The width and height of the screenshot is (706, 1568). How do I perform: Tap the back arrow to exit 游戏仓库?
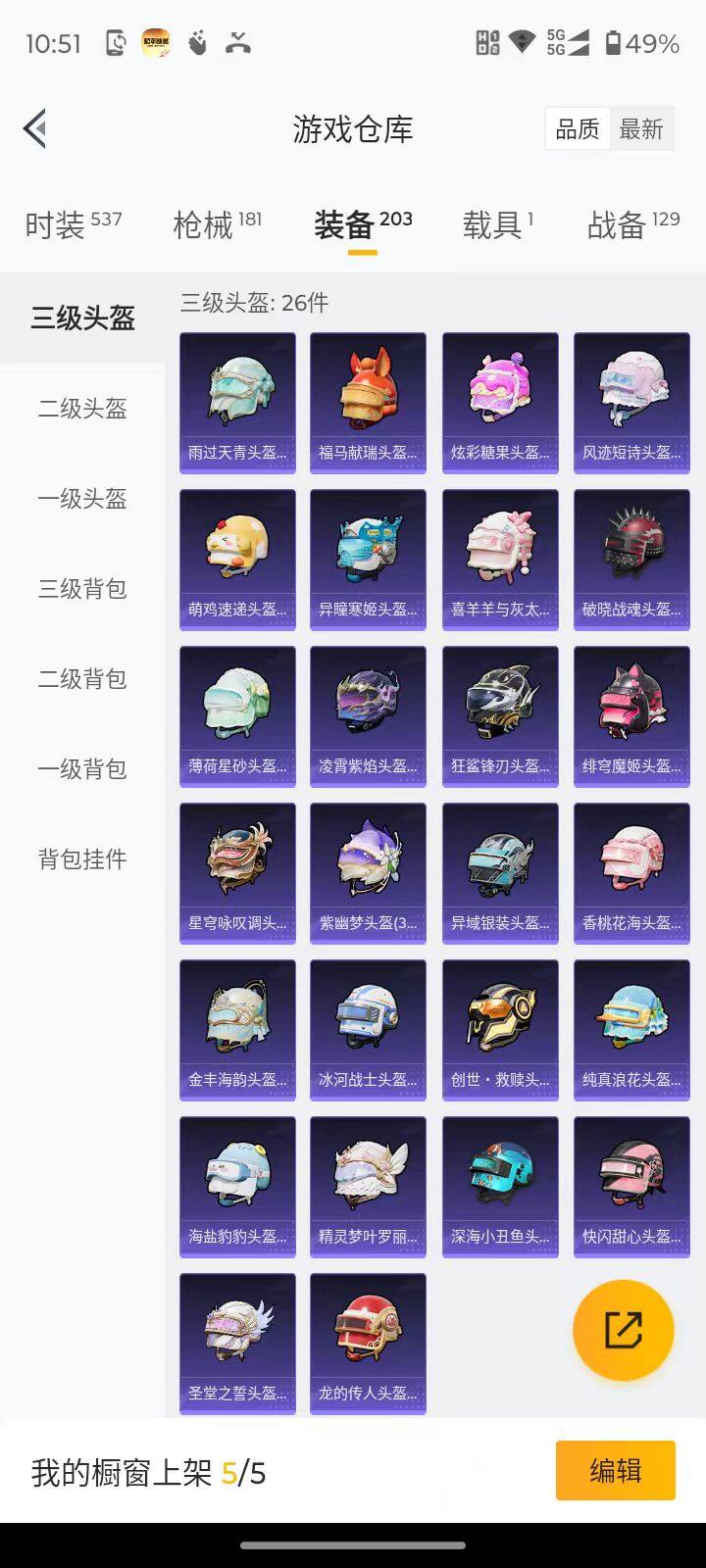point(34,128)
